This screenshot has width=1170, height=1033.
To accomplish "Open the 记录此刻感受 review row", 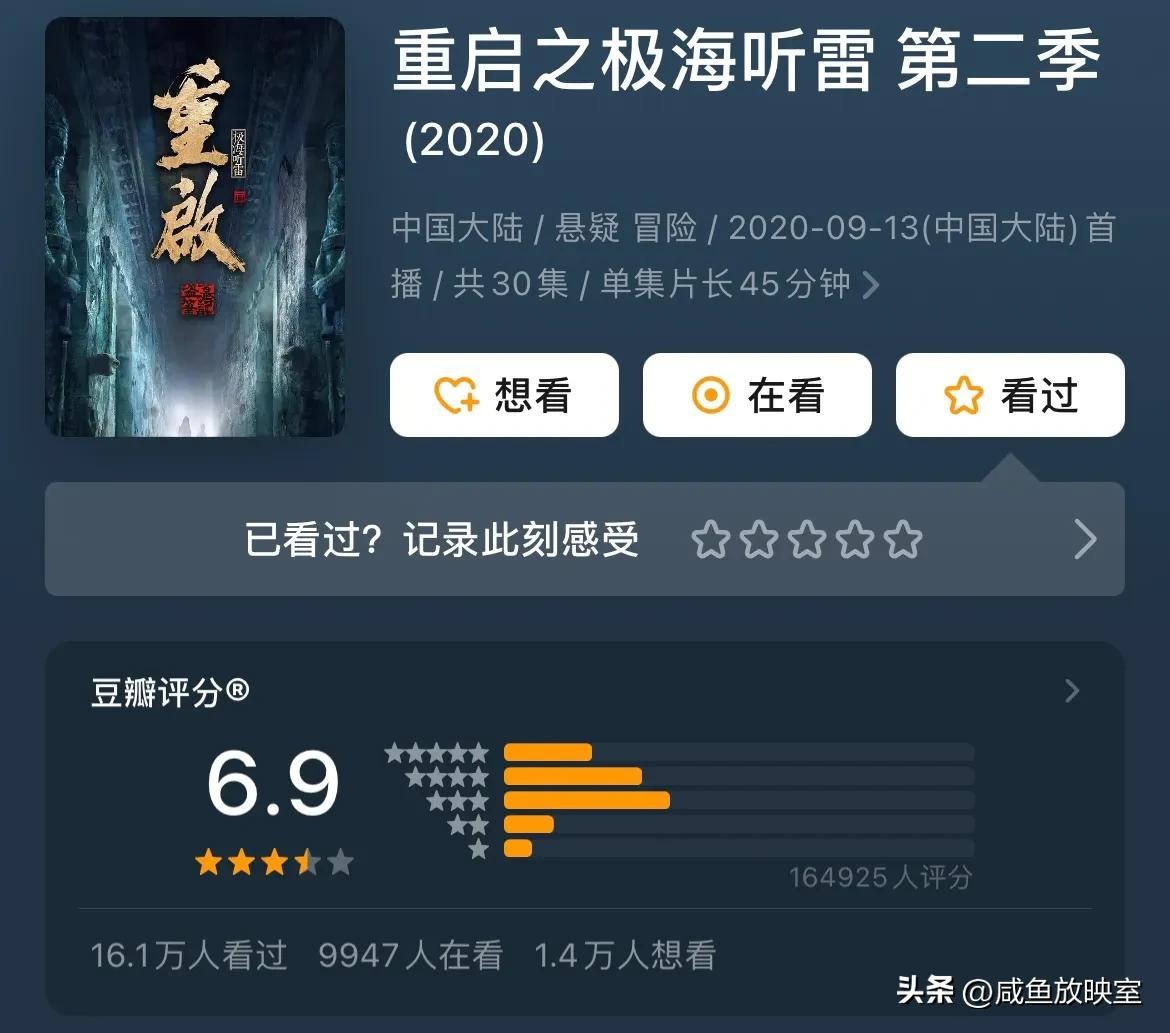I will coord(1085,540).
